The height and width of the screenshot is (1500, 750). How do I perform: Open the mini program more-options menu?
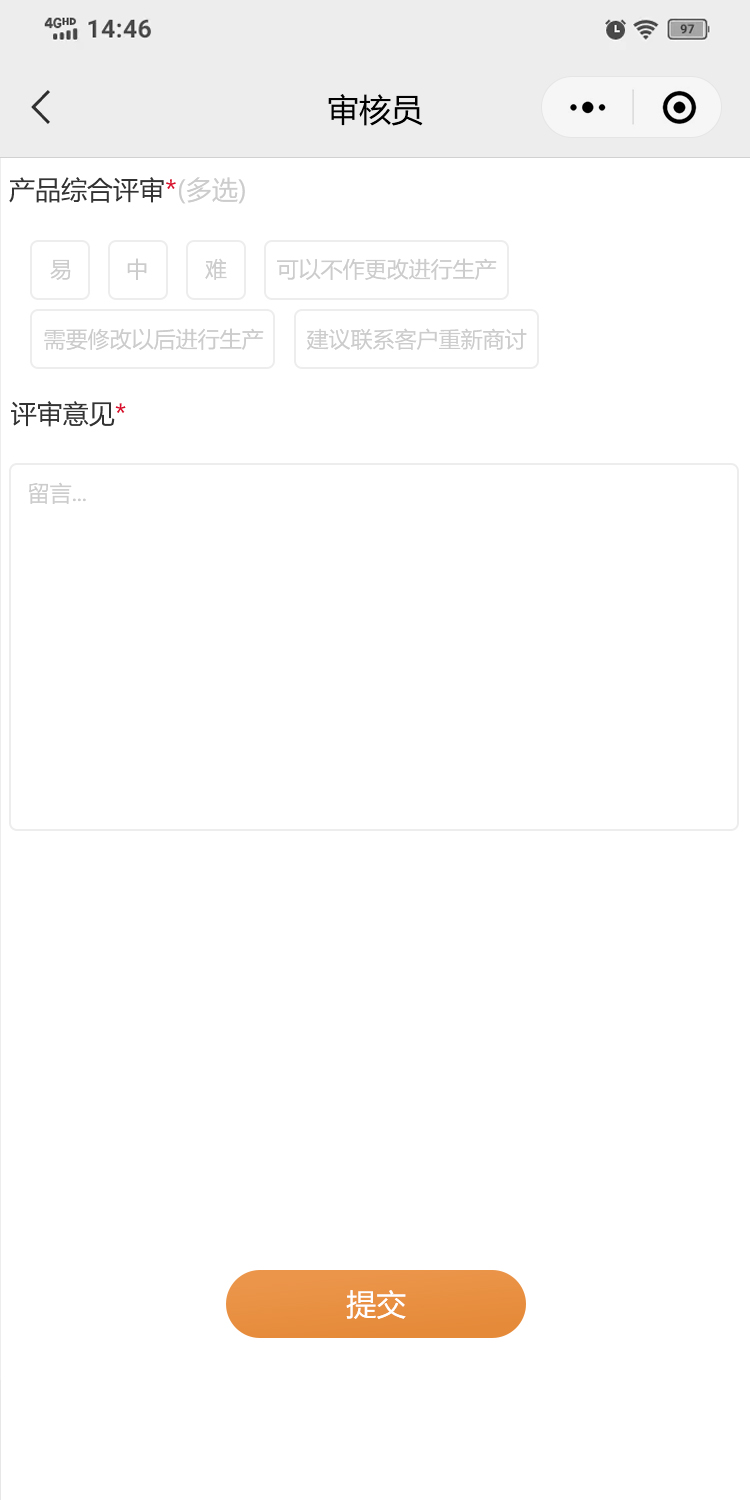pyautogui.click(x=588, y=107)
